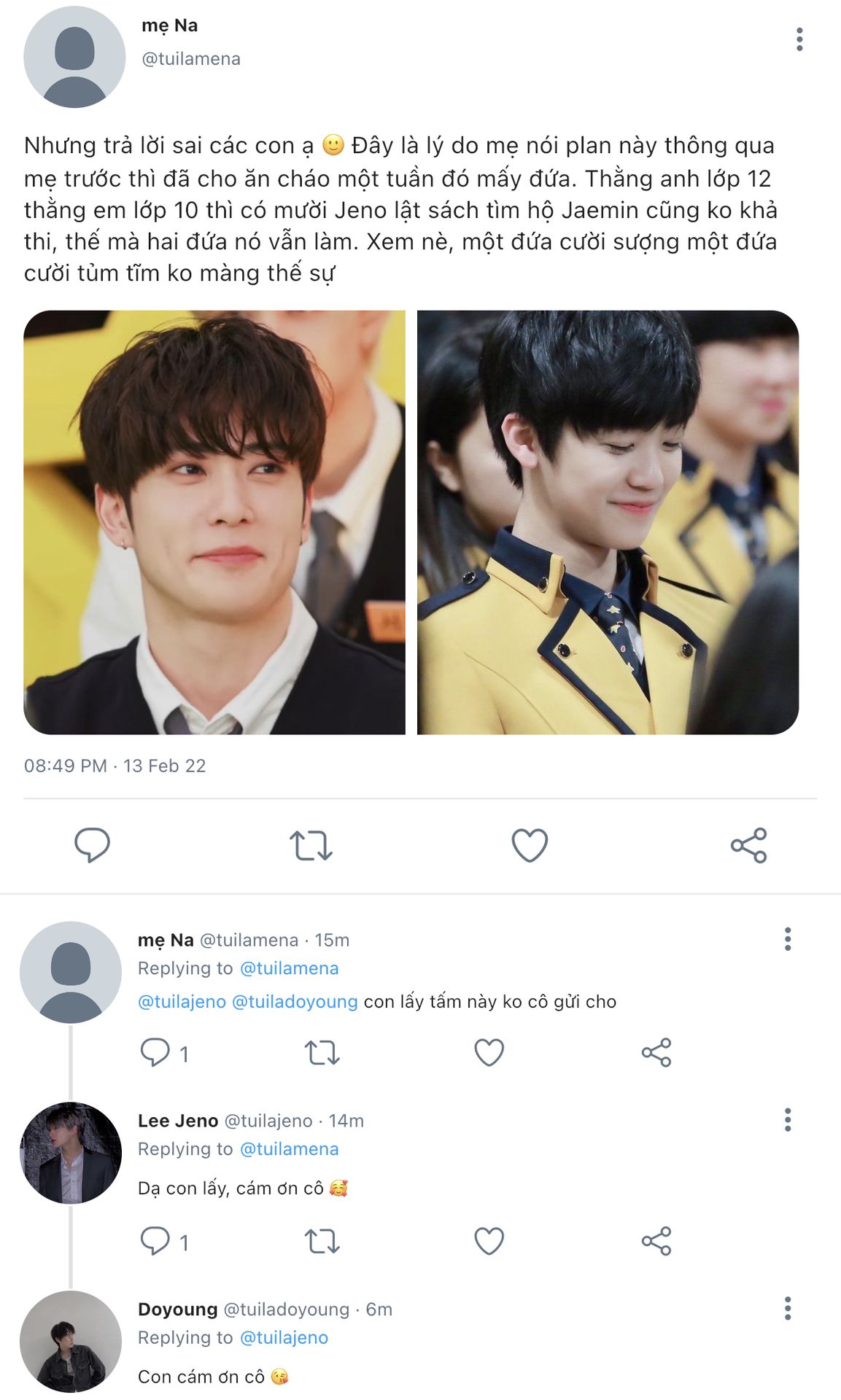The height and width of the screenshot is (1400, 841).
Task: Open Doyoung's profile picture
Action: (71, 1342)
